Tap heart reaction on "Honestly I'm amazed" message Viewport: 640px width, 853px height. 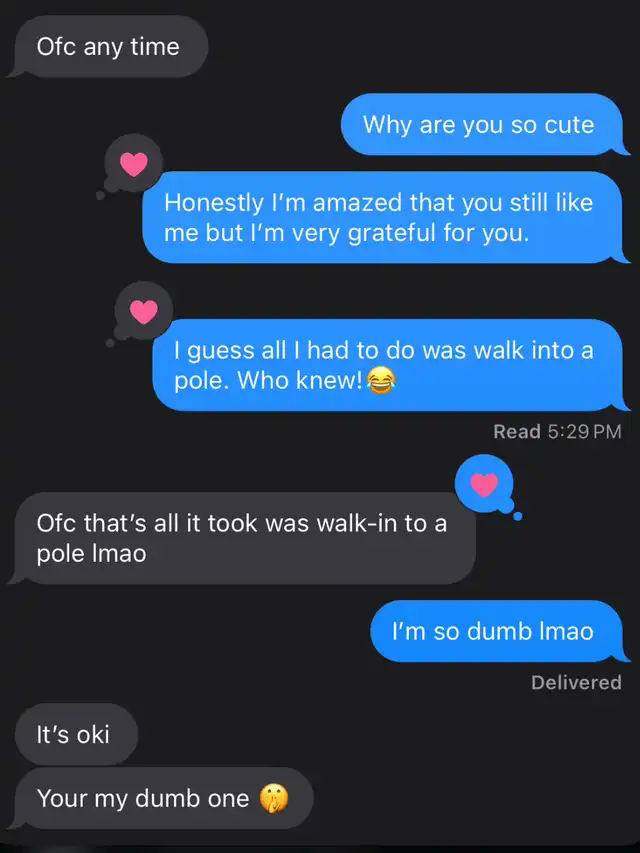(x=134, y=163)
